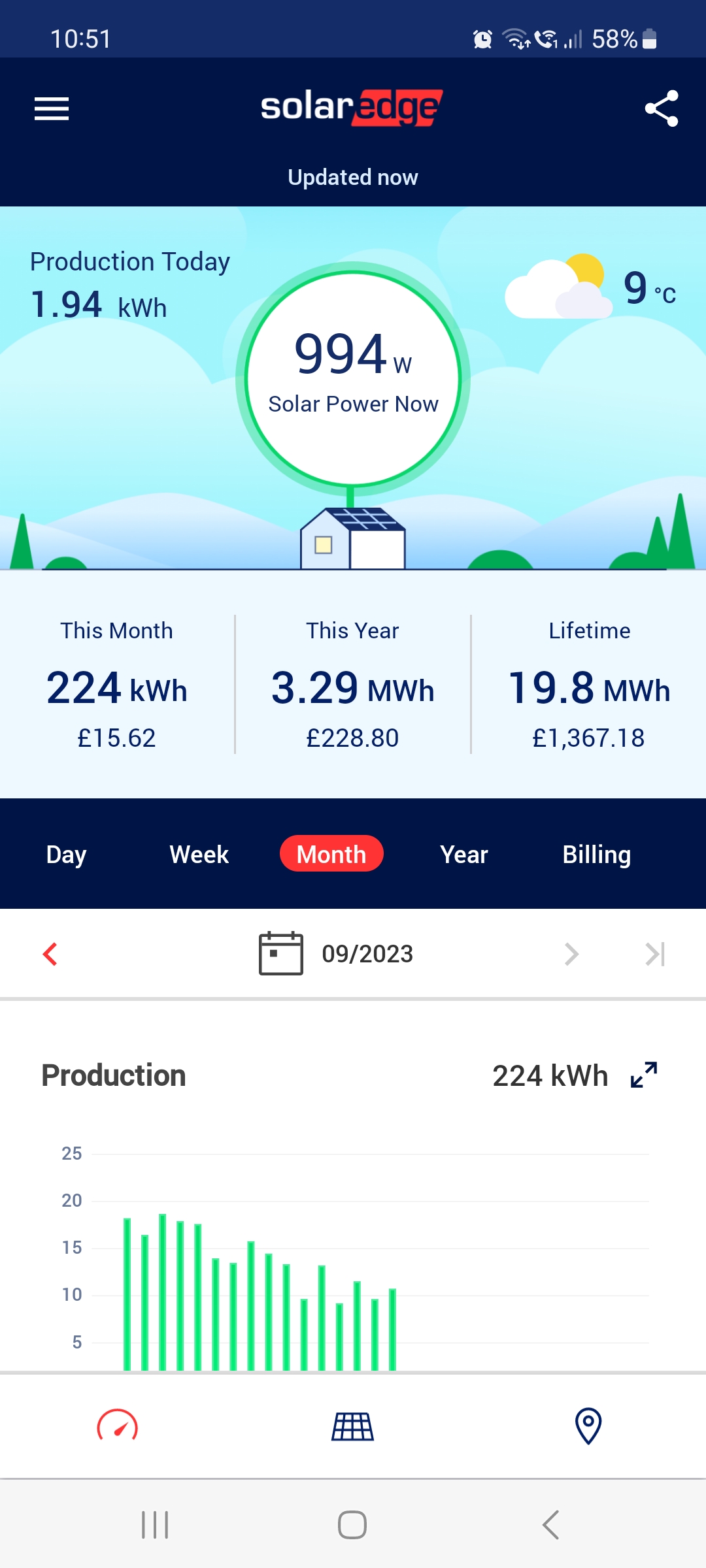Share the SolarEdge production summary

662,108
